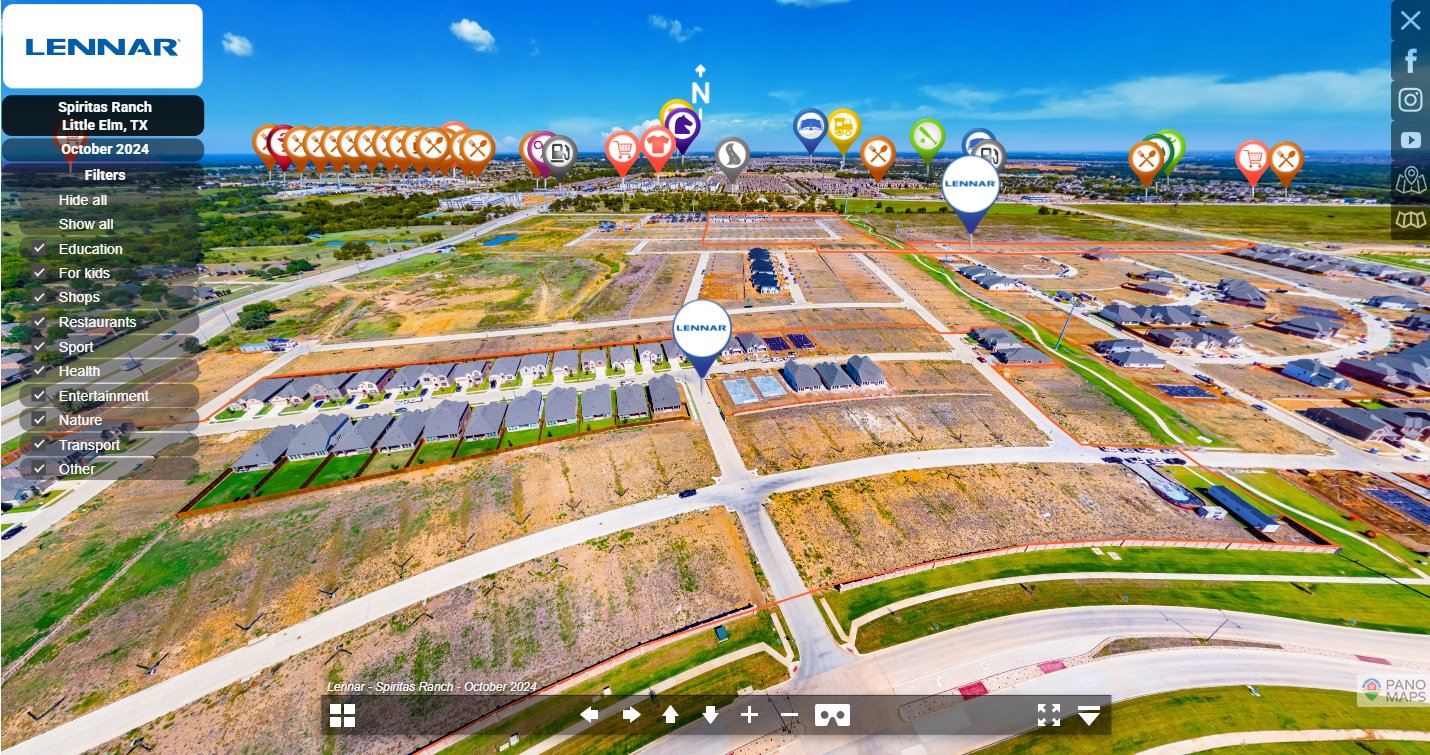1430x755 pixels.
Task: Toggle the Restaurants filter
Action: click(x=40, y=322)
